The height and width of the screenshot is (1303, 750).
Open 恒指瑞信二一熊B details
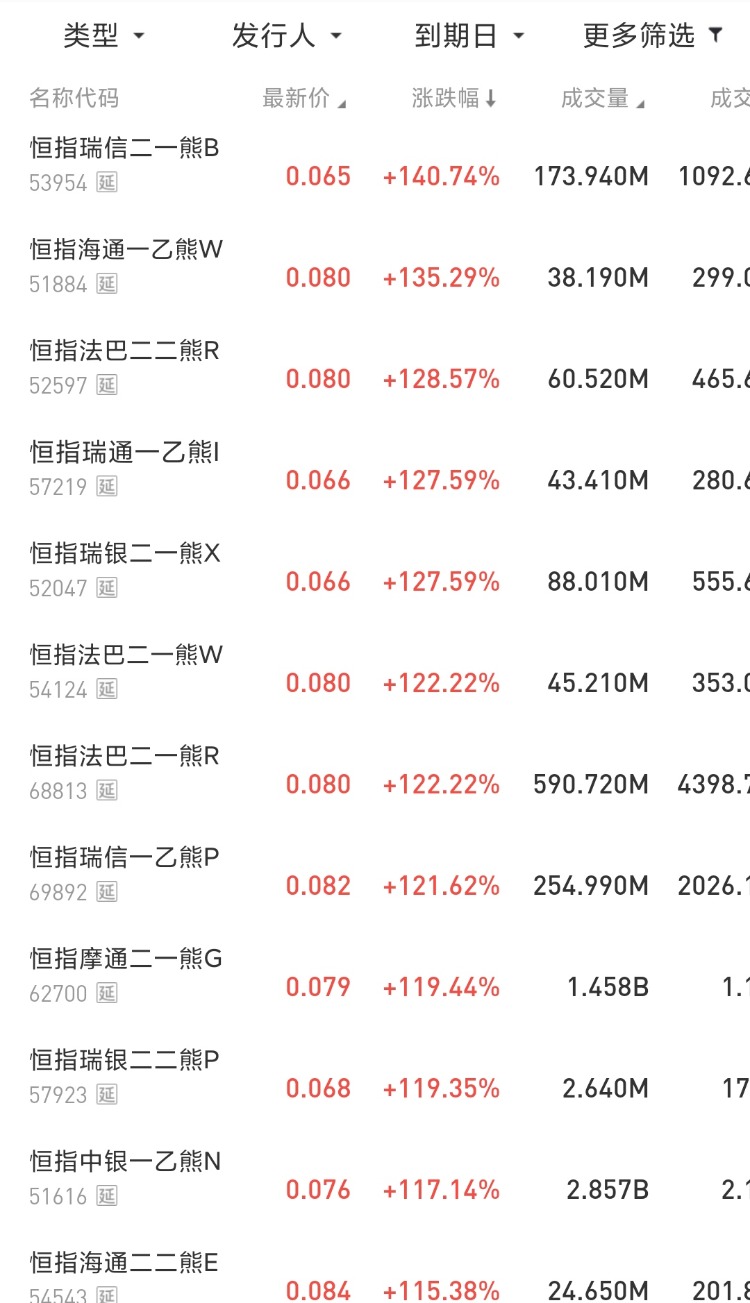(125, 149)
